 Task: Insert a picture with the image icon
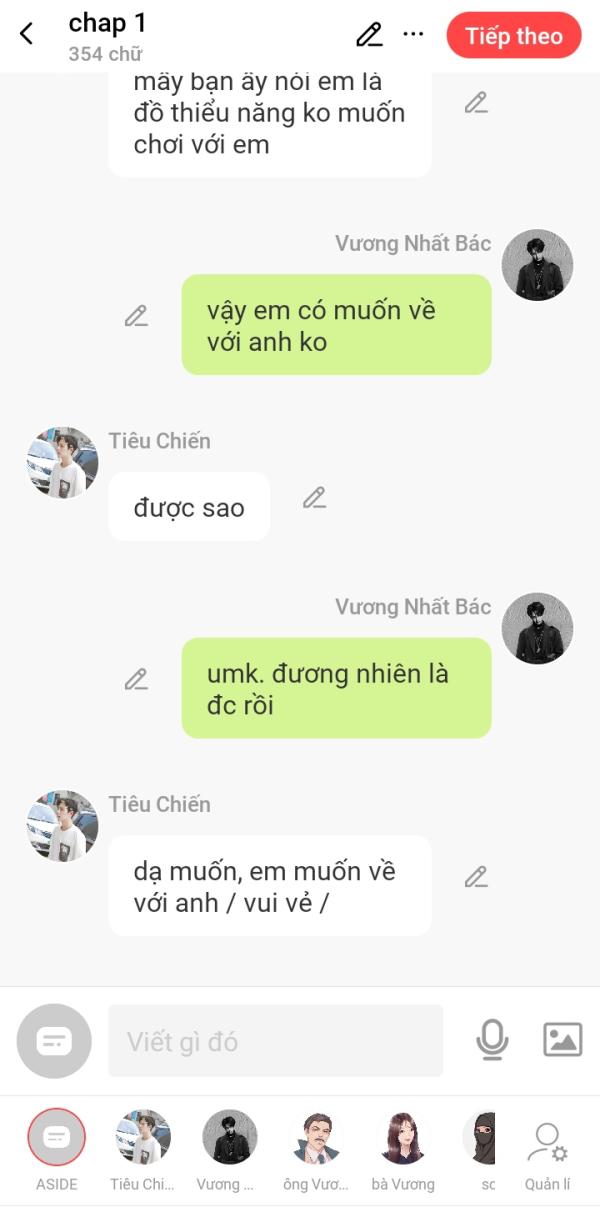[x=563, y=1040]
